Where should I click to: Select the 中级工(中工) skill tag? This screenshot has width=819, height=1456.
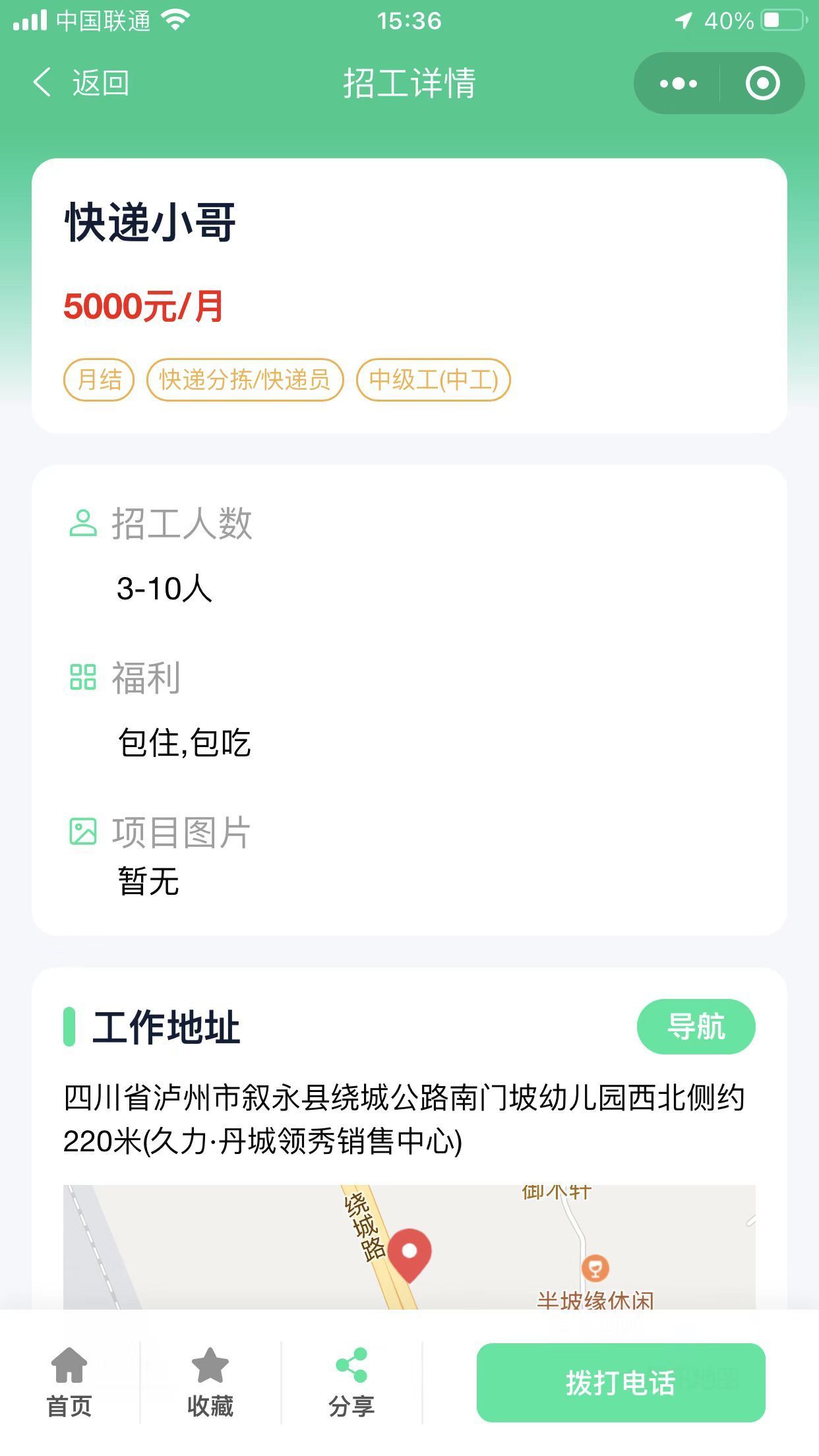point(434,379)
